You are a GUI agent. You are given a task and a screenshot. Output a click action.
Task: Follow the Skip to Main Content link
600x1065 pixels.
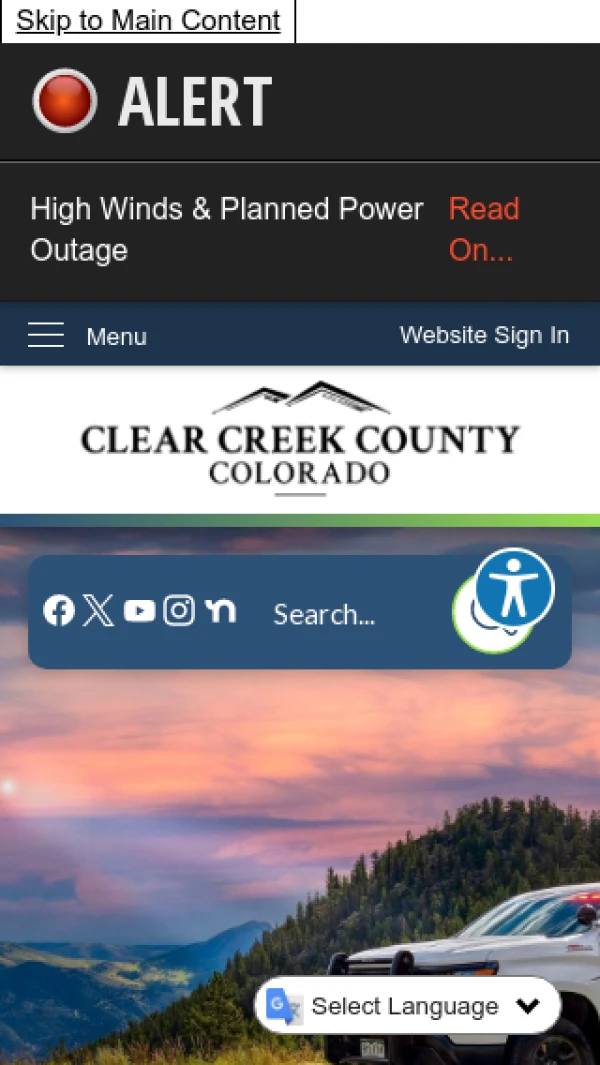point(148,21)
